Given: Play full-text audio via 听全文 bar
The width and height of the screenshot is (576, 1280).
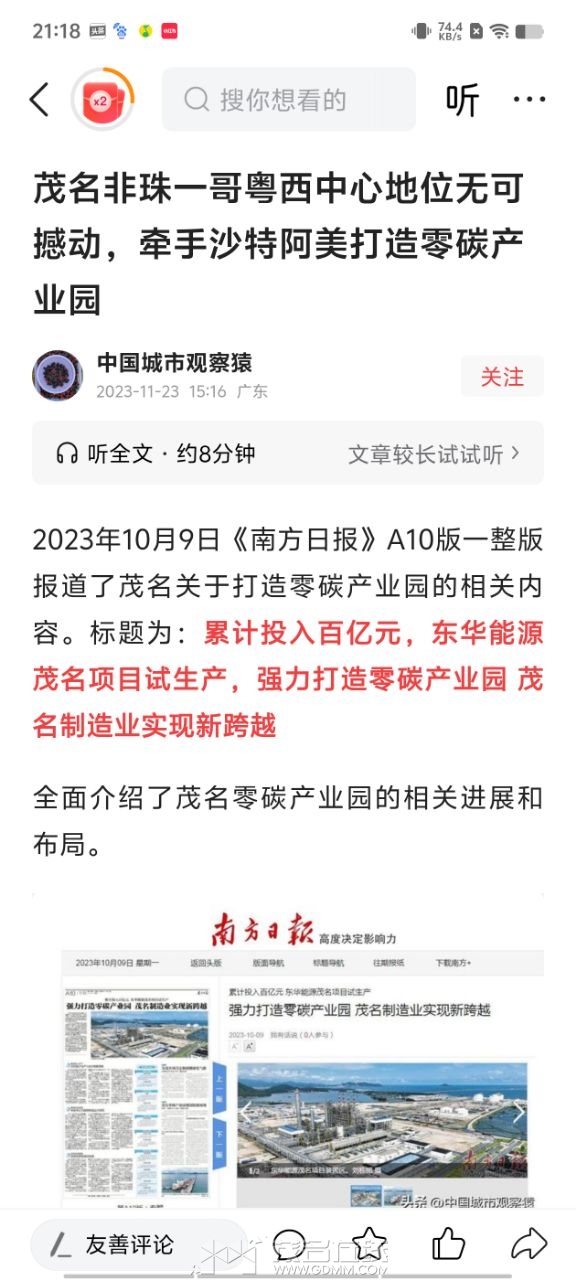Looking at the screenshot, I should point(288,453).
